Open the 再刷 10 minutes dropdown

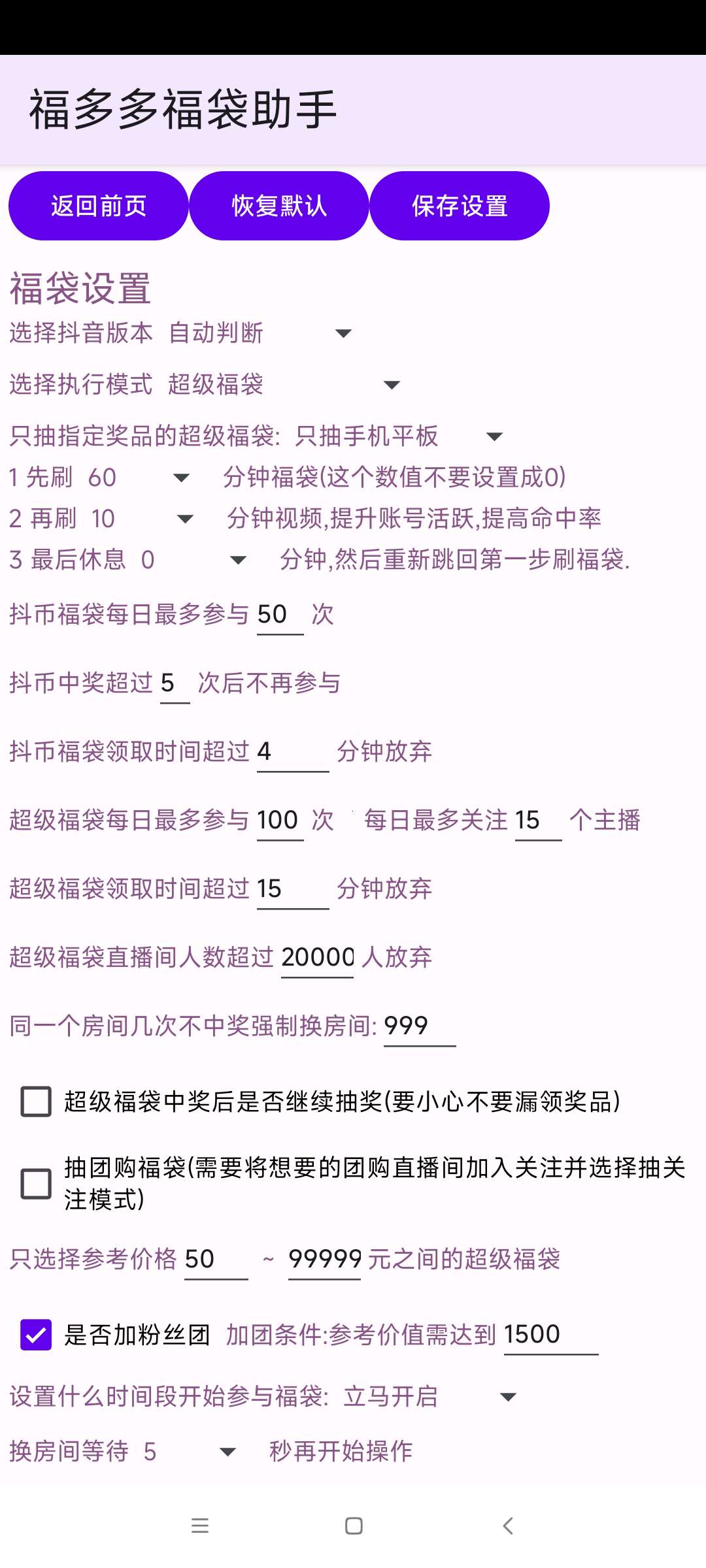tap(186, 519)
